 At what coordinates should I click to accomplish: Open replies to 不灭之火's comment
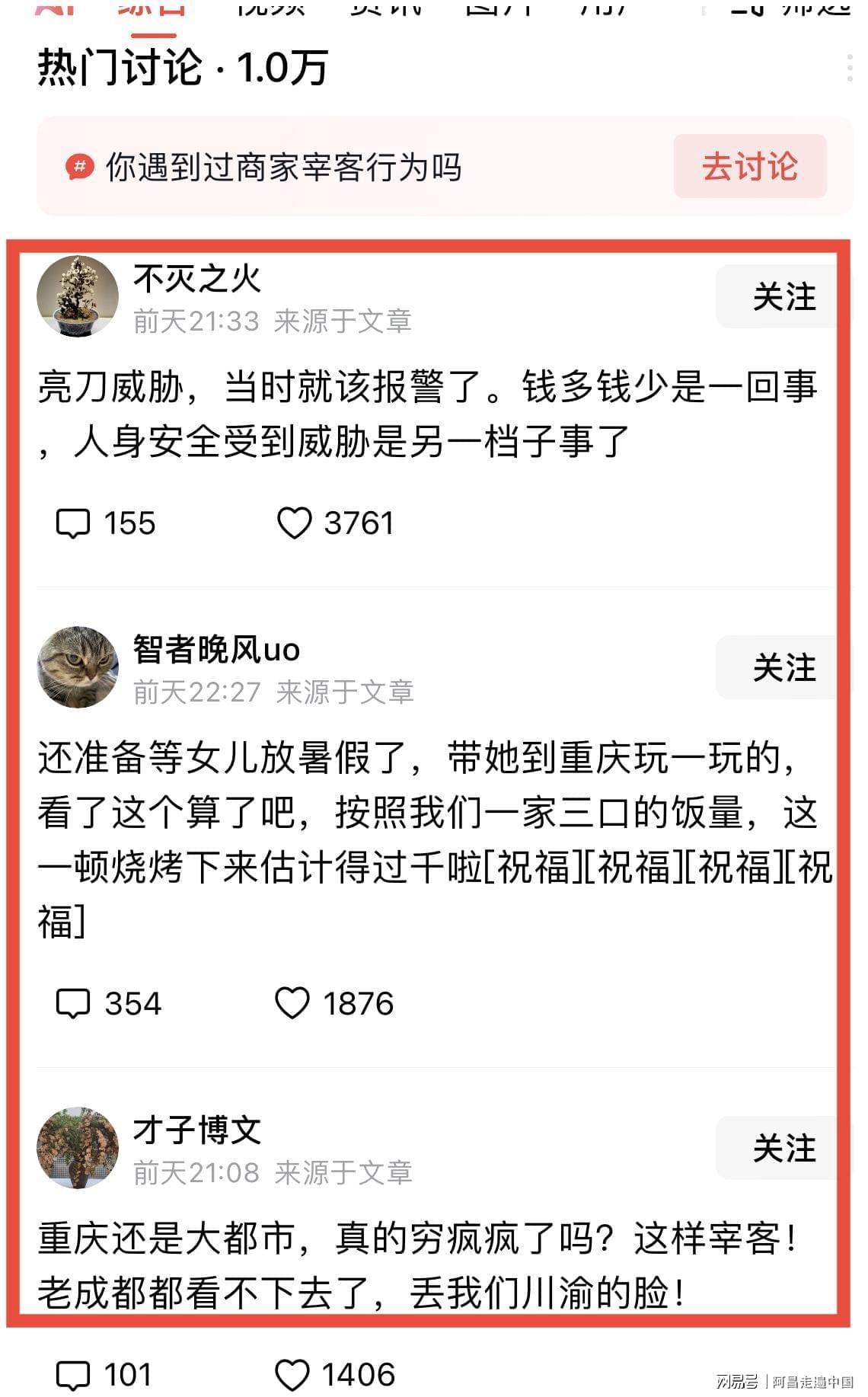click(74, 523)
